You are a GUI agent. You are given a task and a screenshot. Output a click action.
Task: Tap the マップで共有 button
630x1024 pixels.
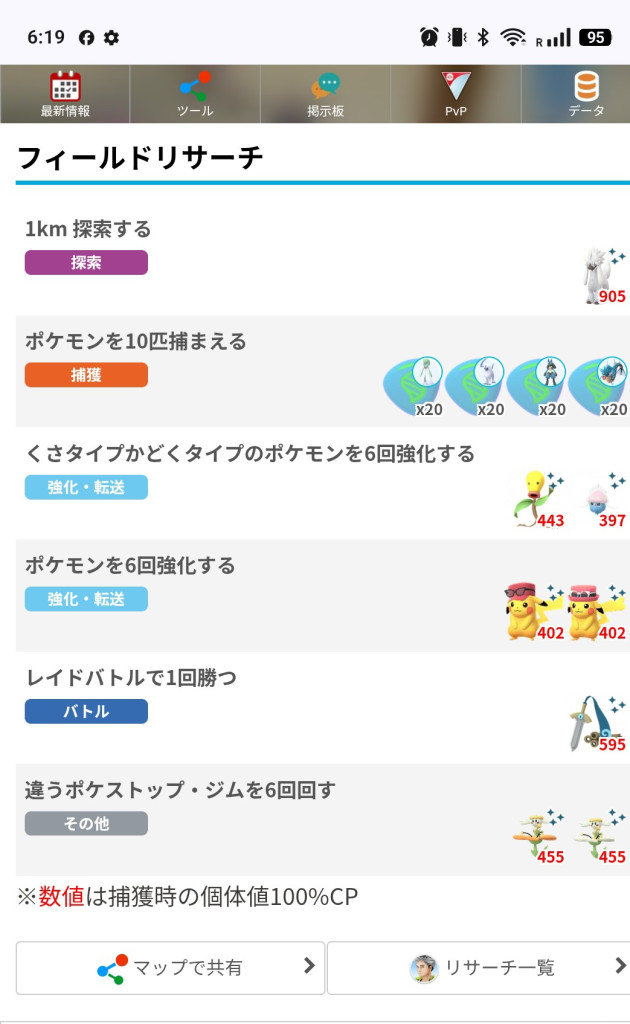click(170, 967)
